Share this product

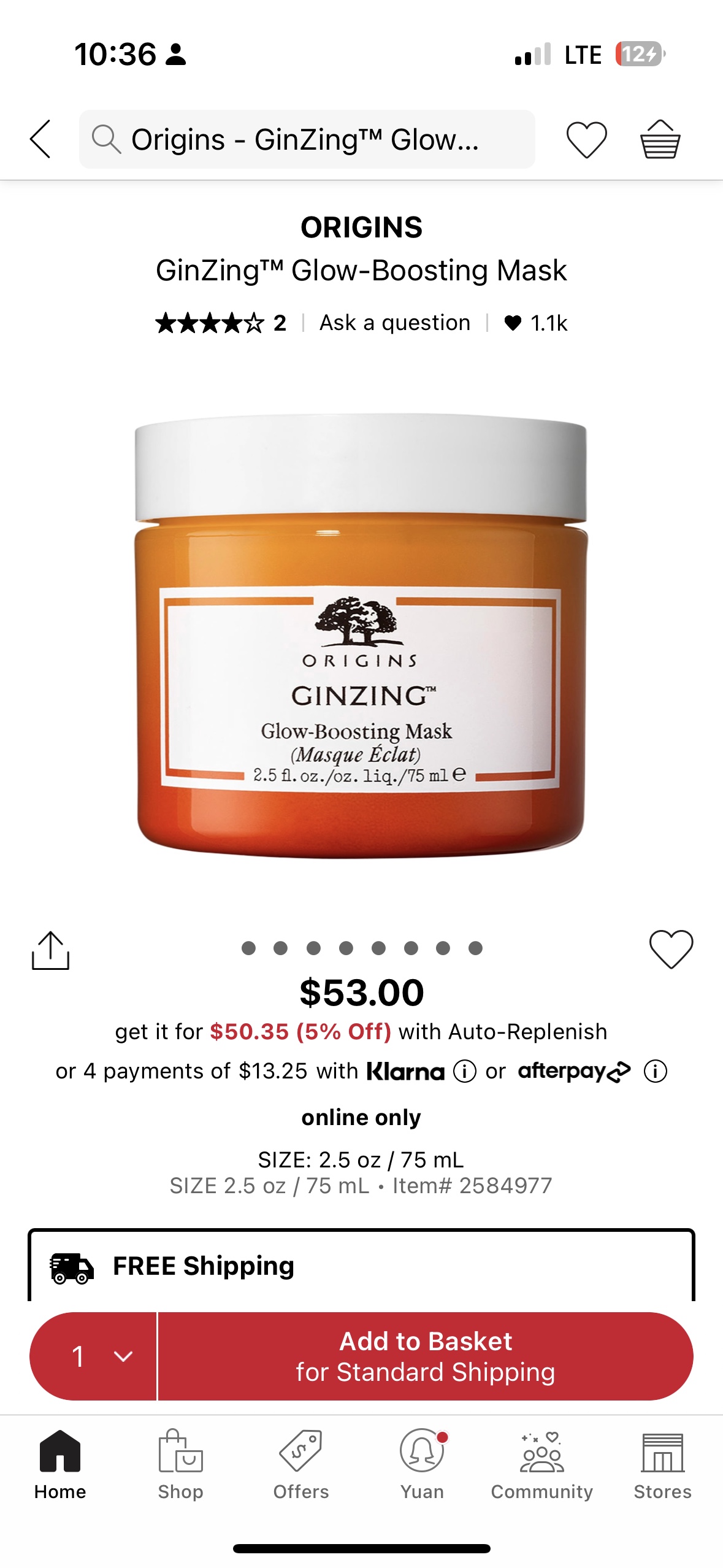click(x=50, y=950)
